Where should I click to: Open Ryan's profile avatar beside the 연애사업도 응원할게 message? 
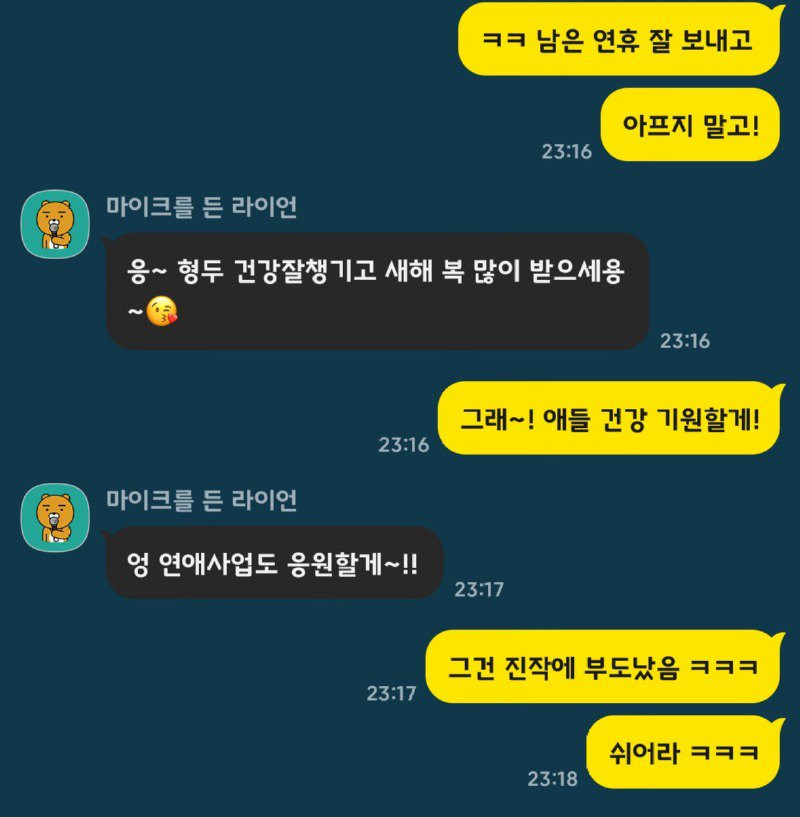pos(56,518)
